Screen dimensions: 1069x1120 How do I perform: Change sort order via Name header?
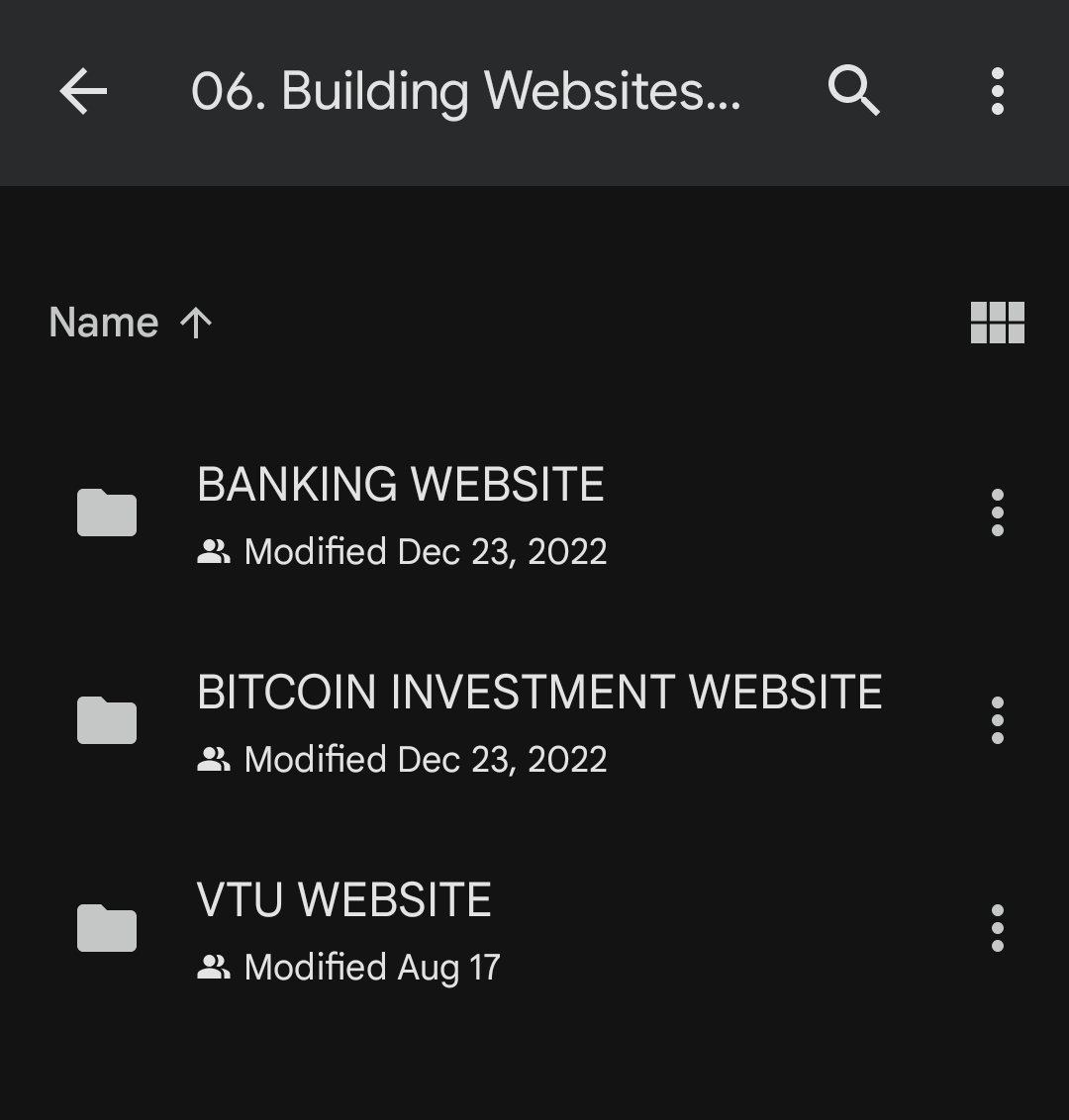pos(131,323)
